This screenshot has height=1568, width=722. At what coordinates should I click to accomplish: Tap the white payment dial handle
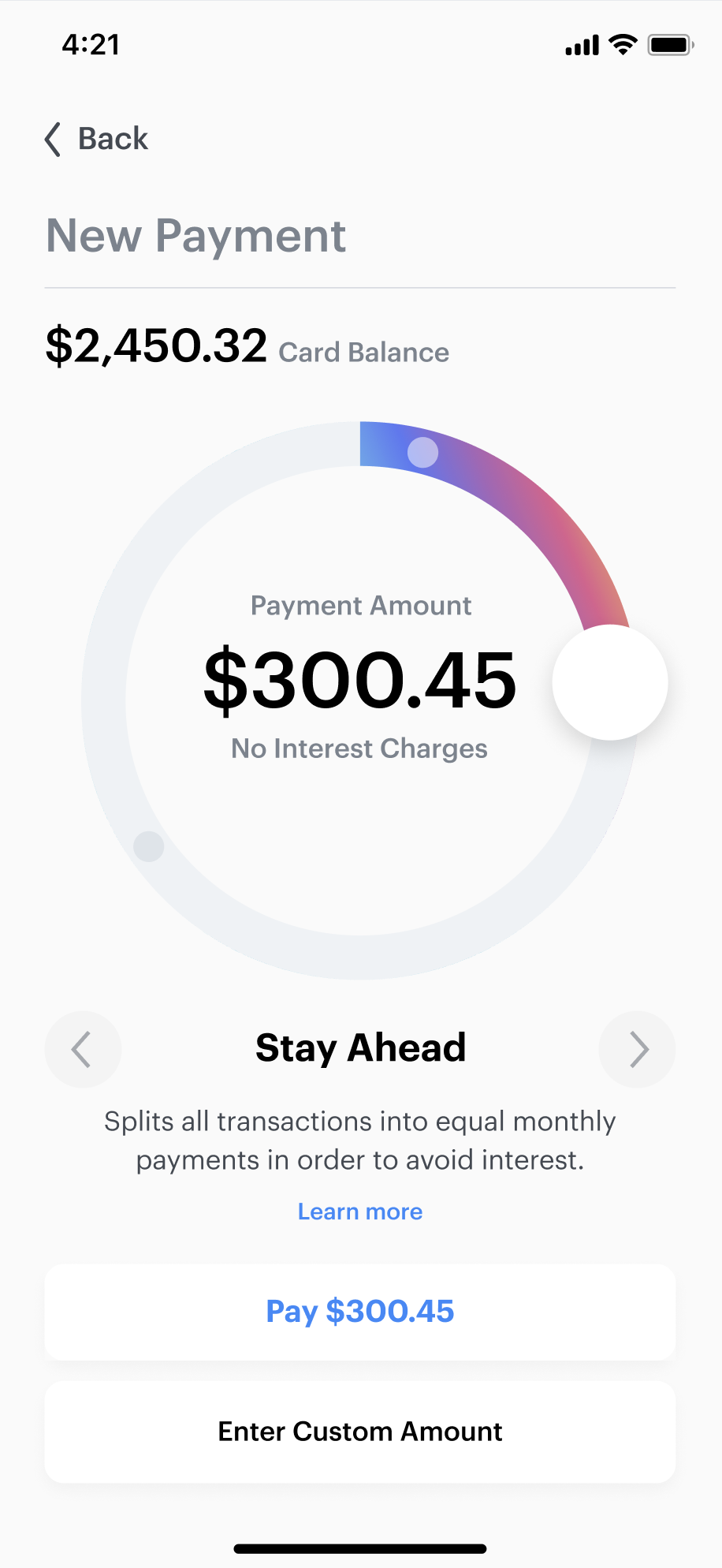click(610, 682)
